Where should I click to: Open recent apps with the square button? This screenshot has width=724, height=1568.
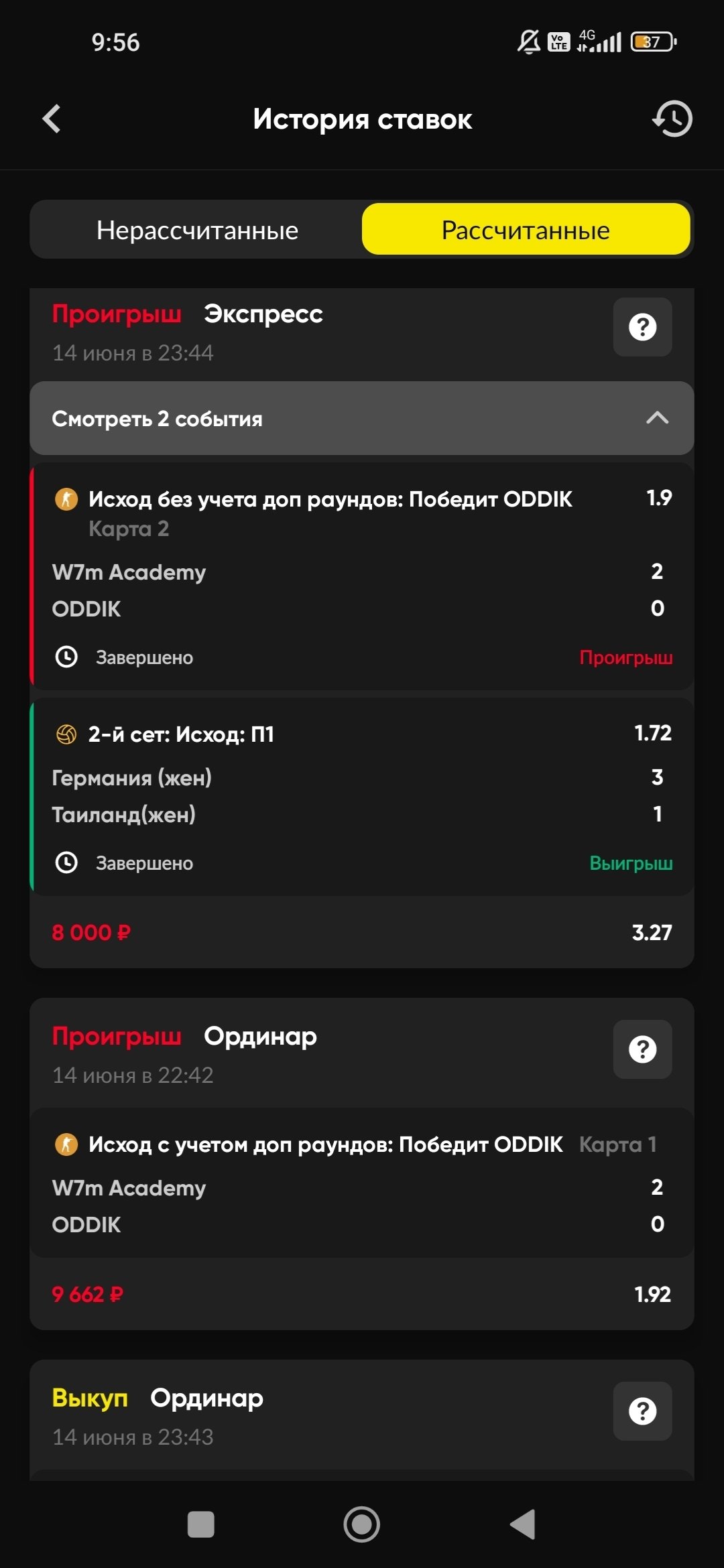click(201, 1524)
